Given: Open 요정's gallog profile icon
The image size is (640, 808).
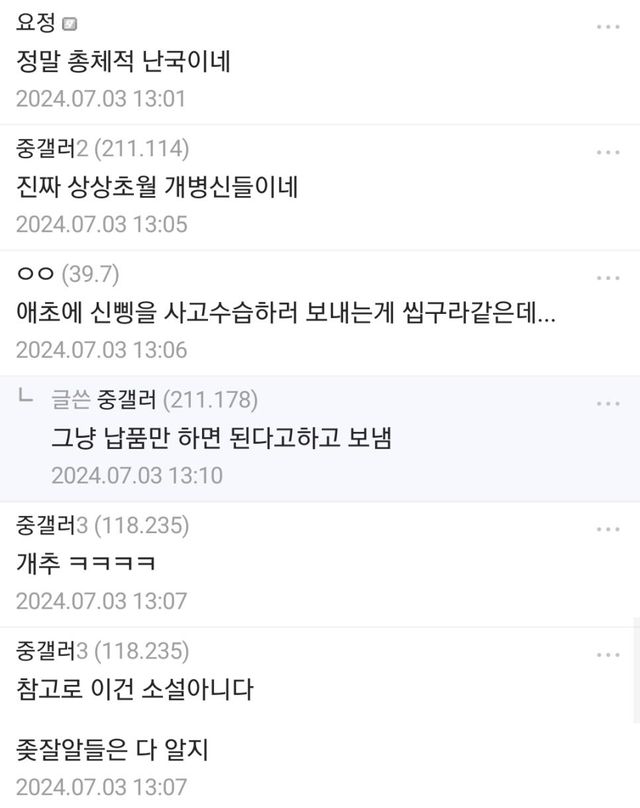Looking at the screenshot, I should pyautogui.click(x=68, y=25).
